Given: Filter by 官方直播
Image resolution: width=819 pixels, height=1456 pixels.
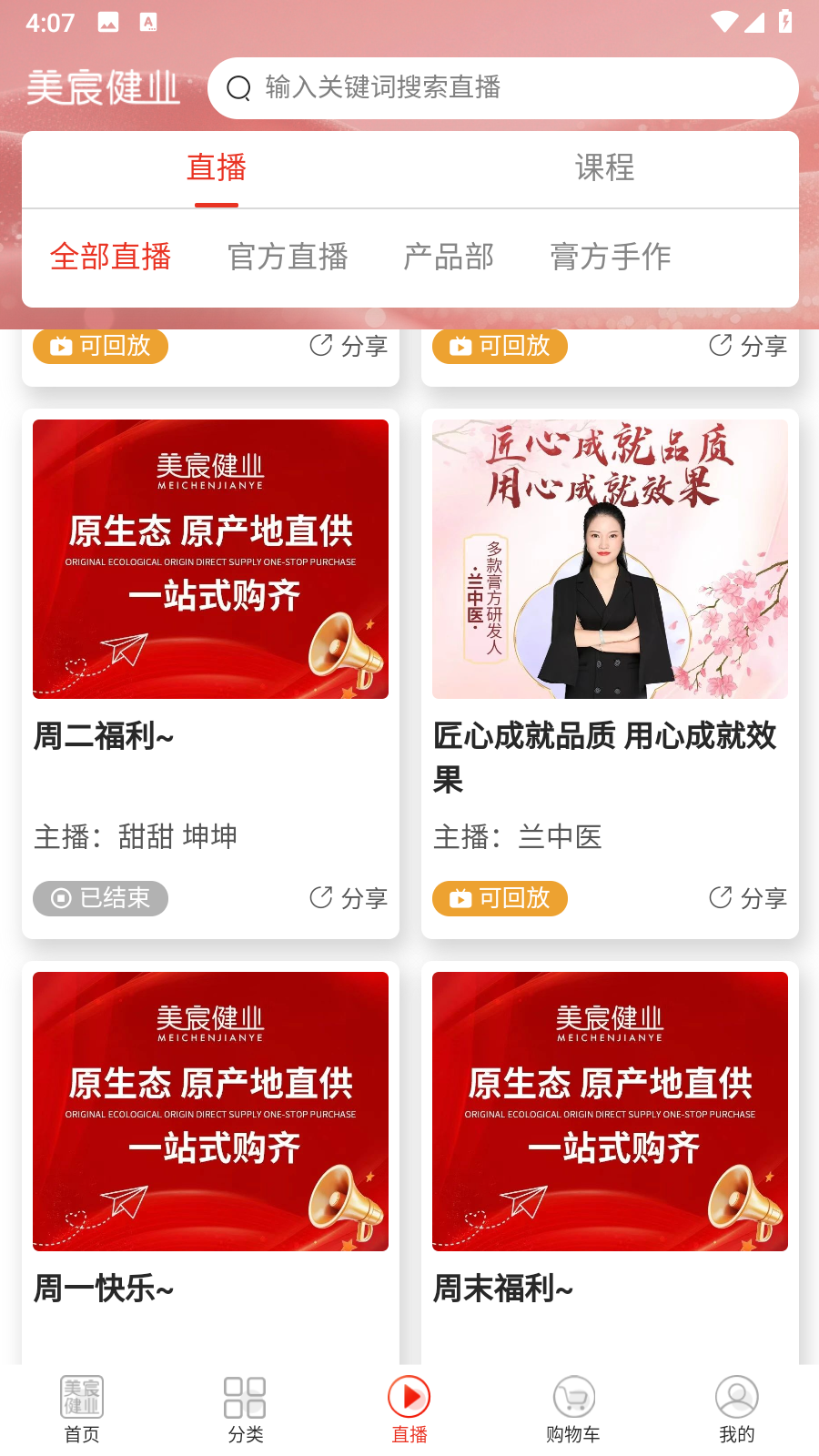Looking at the screenshot, I should pyautogui.click(x=288, y=257).
